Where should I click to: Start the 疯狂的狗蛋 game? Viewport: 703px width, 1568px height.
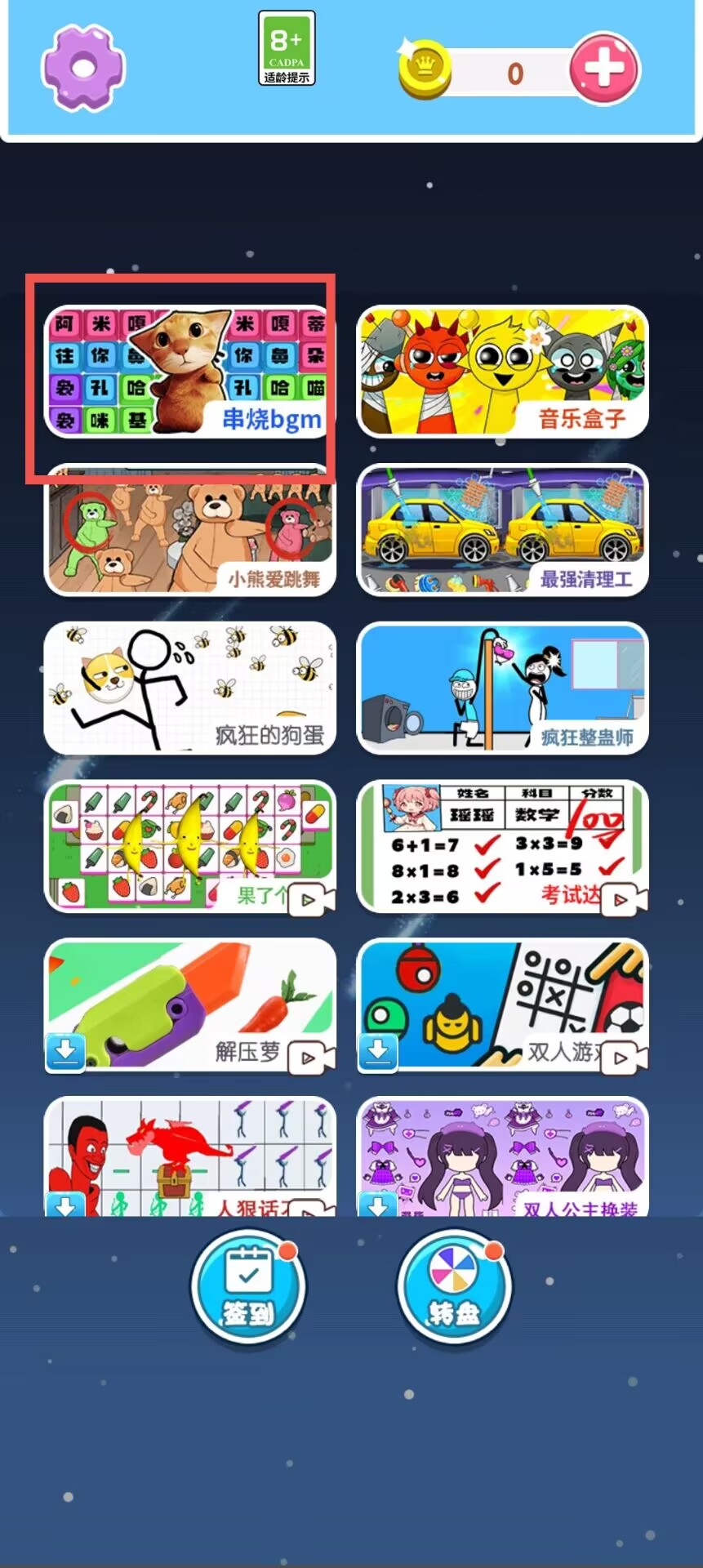click(189, 688)
